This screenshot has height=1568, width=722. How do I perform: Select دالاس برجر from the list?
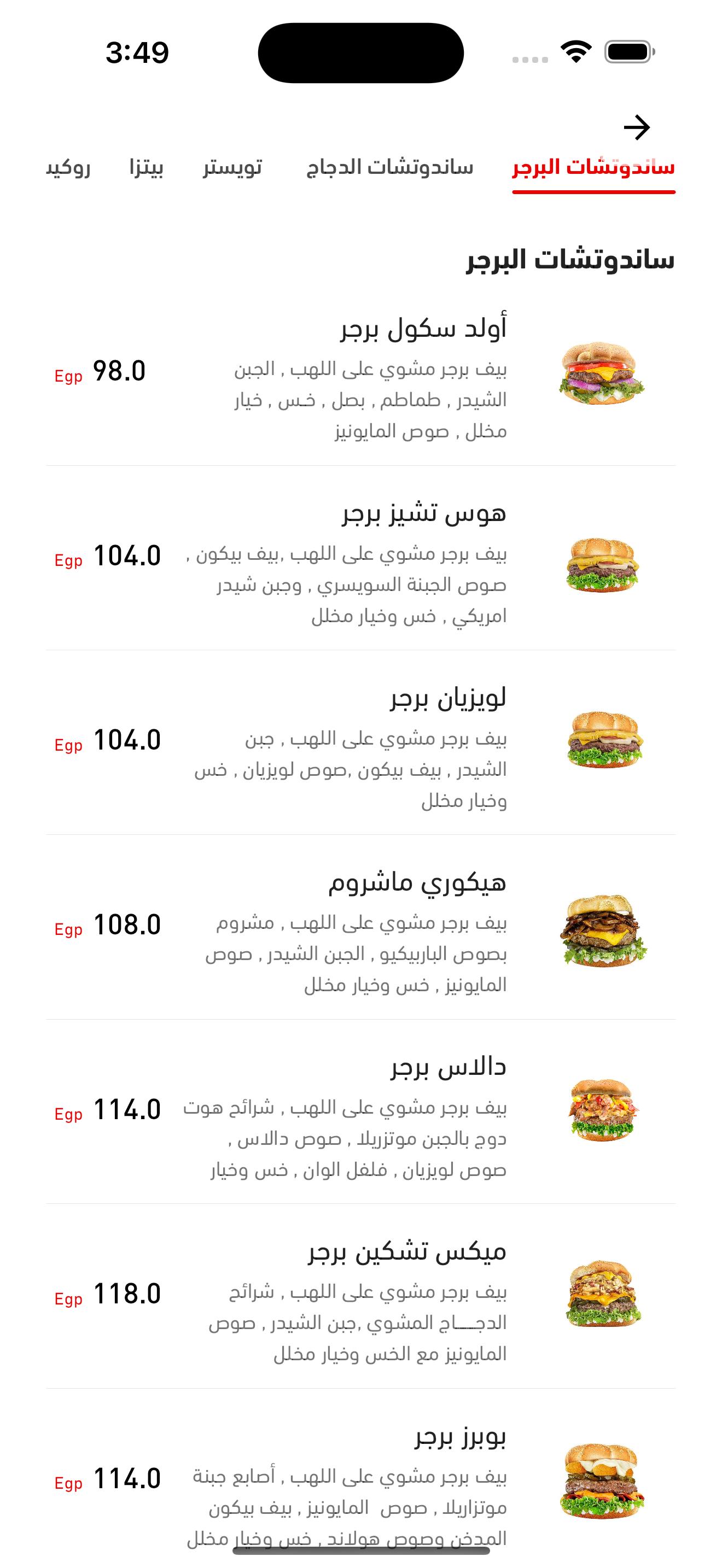[448, 1067]
